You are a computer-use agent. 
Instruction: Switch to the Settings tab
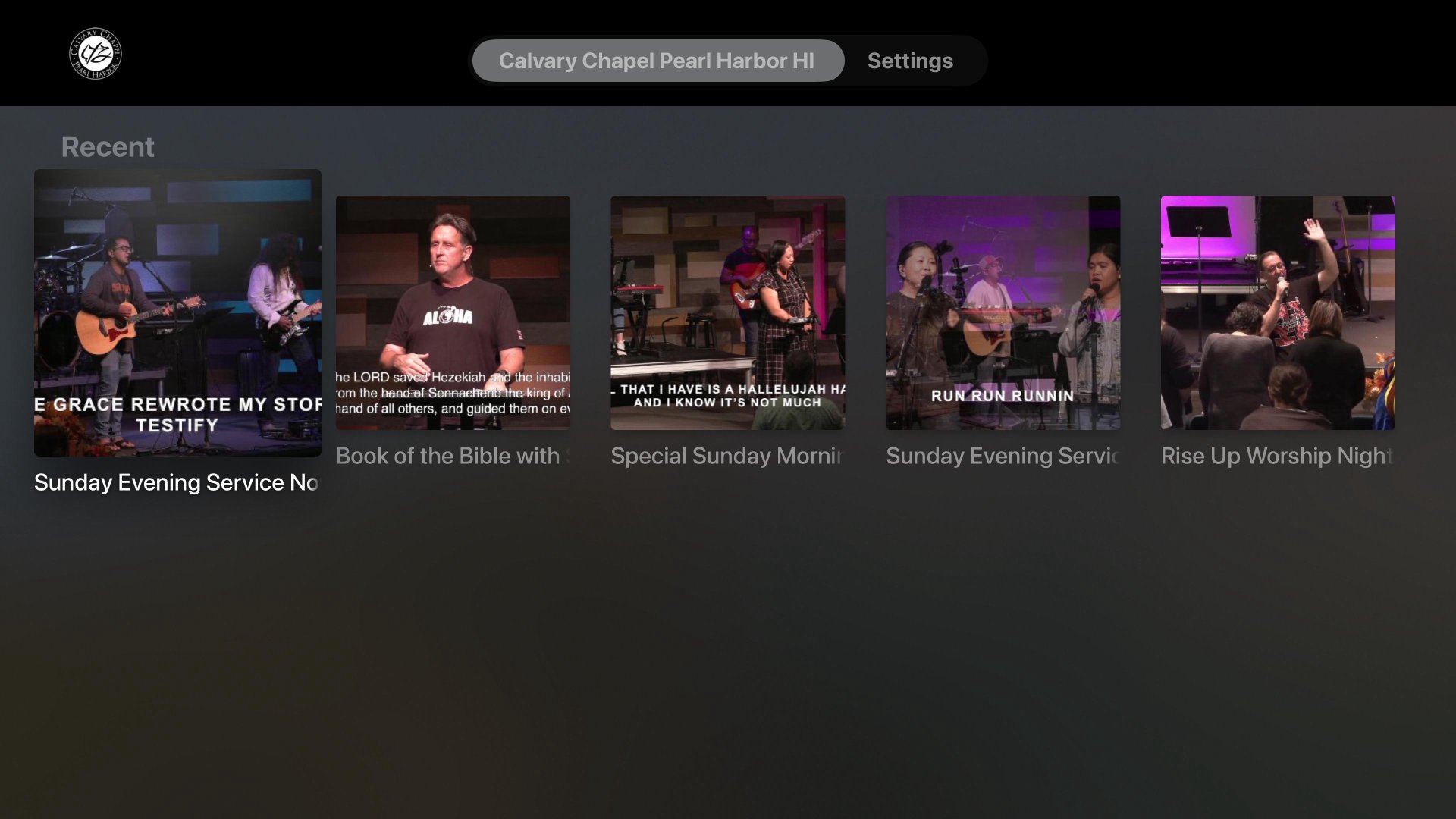click(909, 61)
